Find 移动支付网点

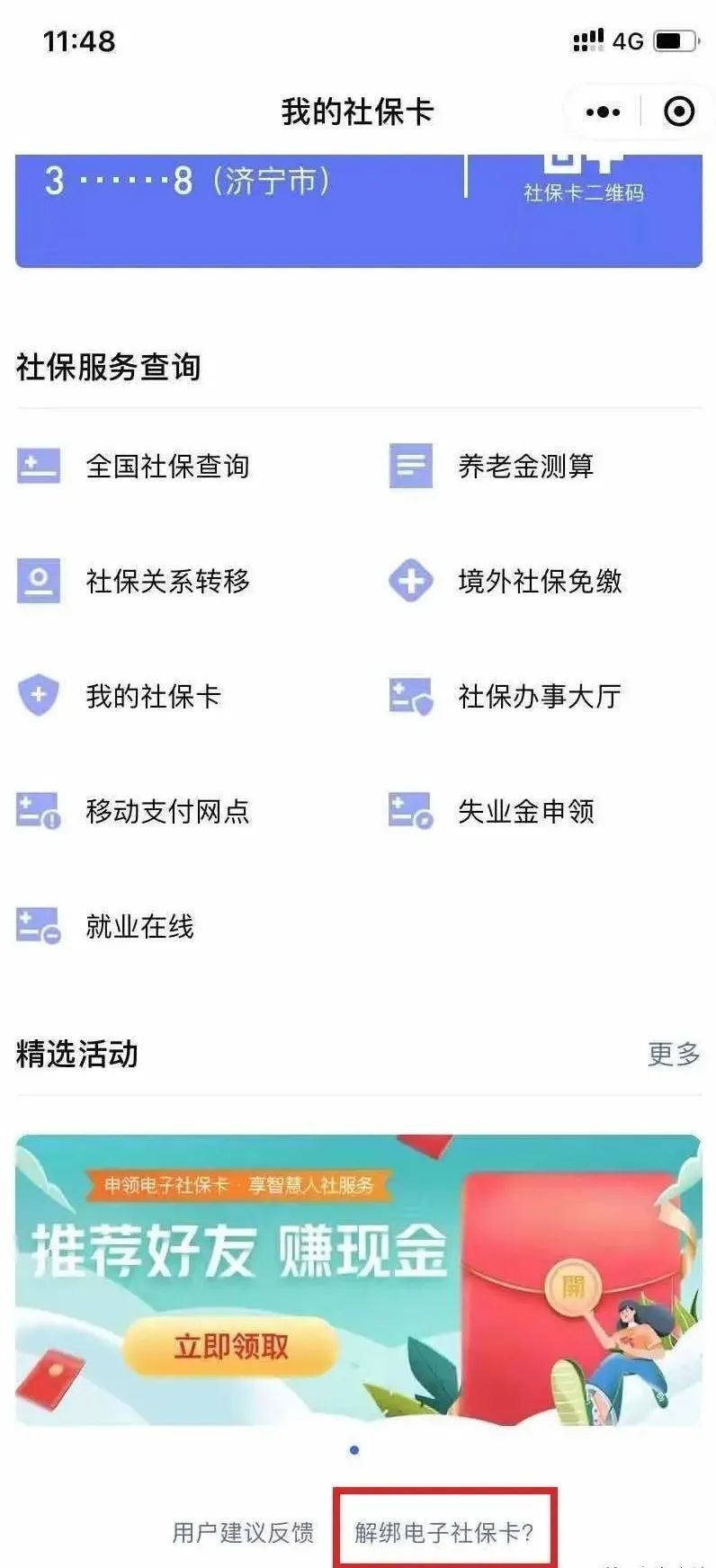(x=167, y=811)
